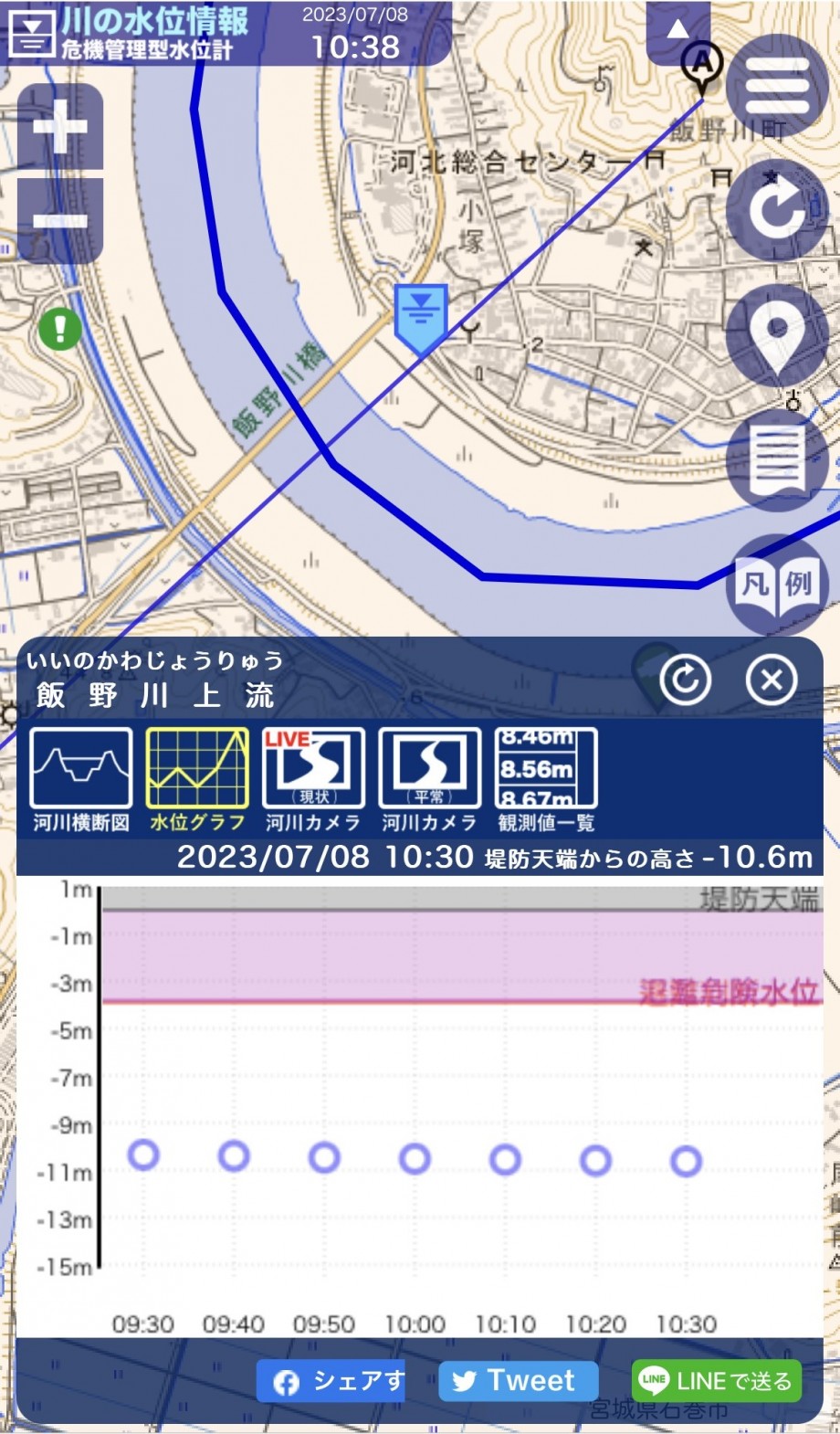This screenshot has height=1434, width=840.
Task: Open the hamburger menu
Action: point(777,87)
